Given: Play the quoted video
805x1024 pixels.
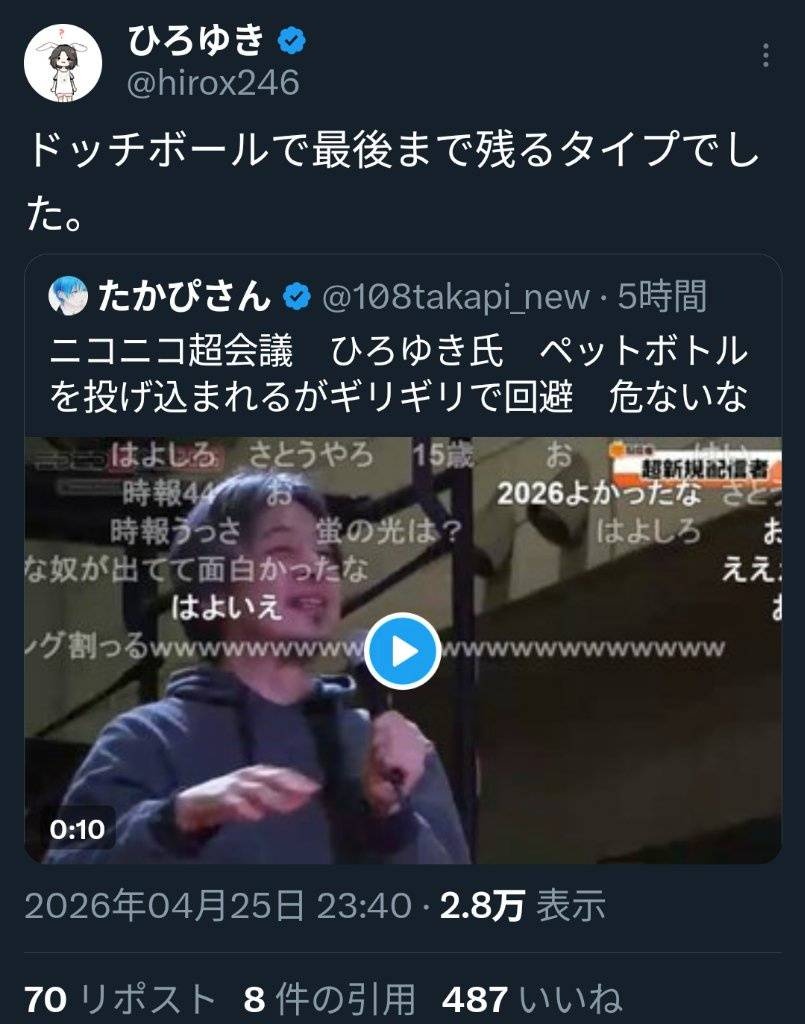Looking at the screenshot, I should click(402, 651).
